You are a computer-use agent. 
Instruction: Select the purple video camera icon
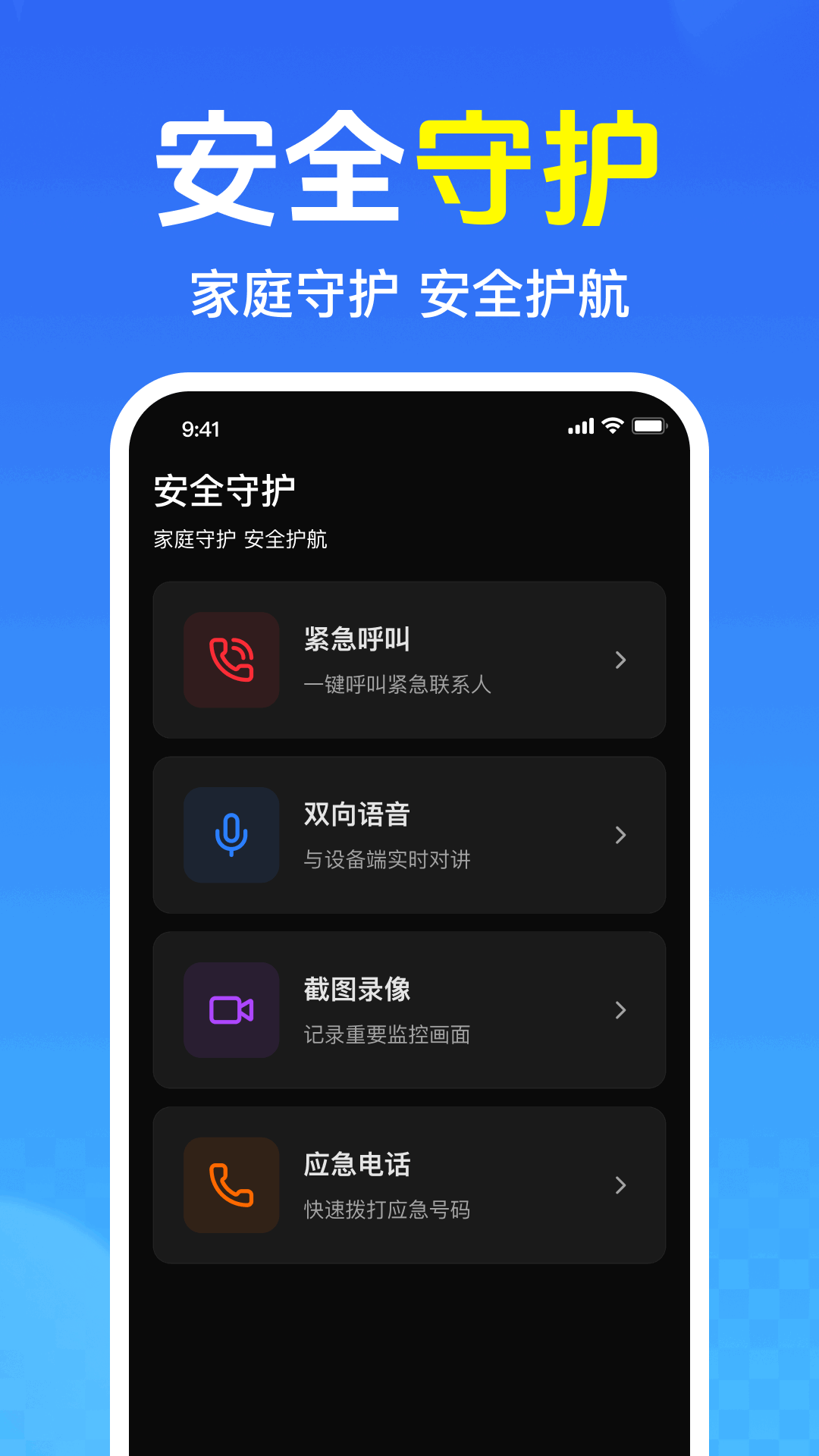[x=231, y=1010]
